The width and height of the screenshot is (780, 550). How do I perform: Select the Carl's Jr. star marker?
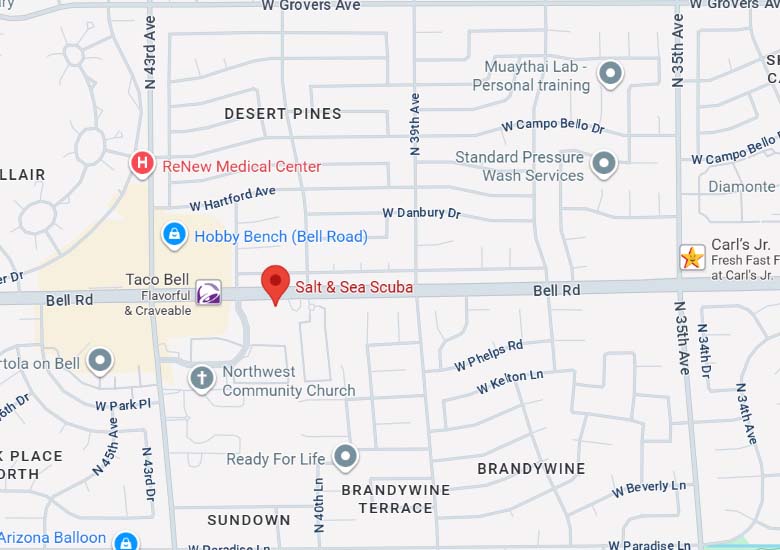pos(692,258)
